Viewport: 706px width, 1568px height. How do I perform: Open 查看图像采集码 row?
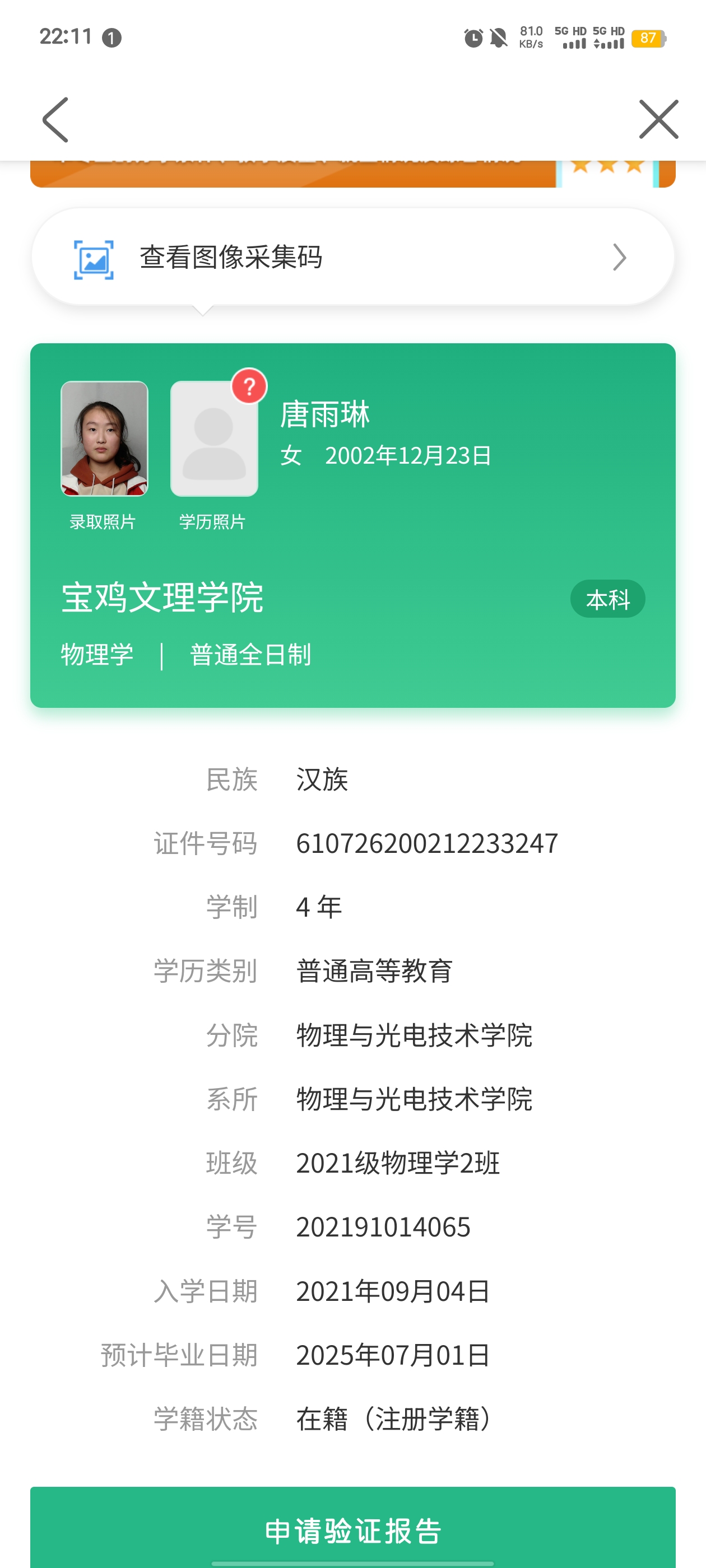(352, 258)
